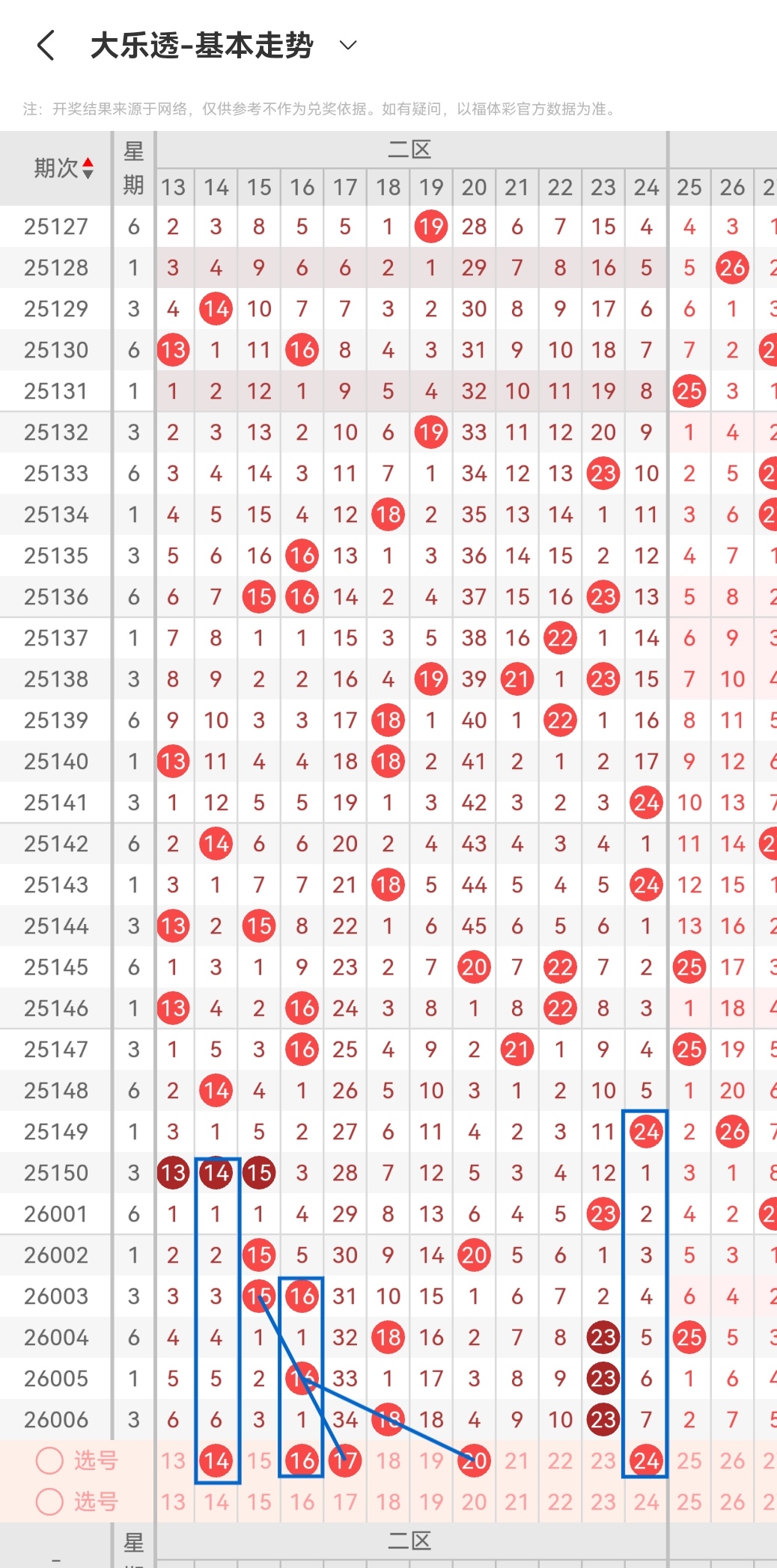Screen dimensions: 777x1568
Task: Deselect the highlighted number 16 pick
Action: point(302,1460)
